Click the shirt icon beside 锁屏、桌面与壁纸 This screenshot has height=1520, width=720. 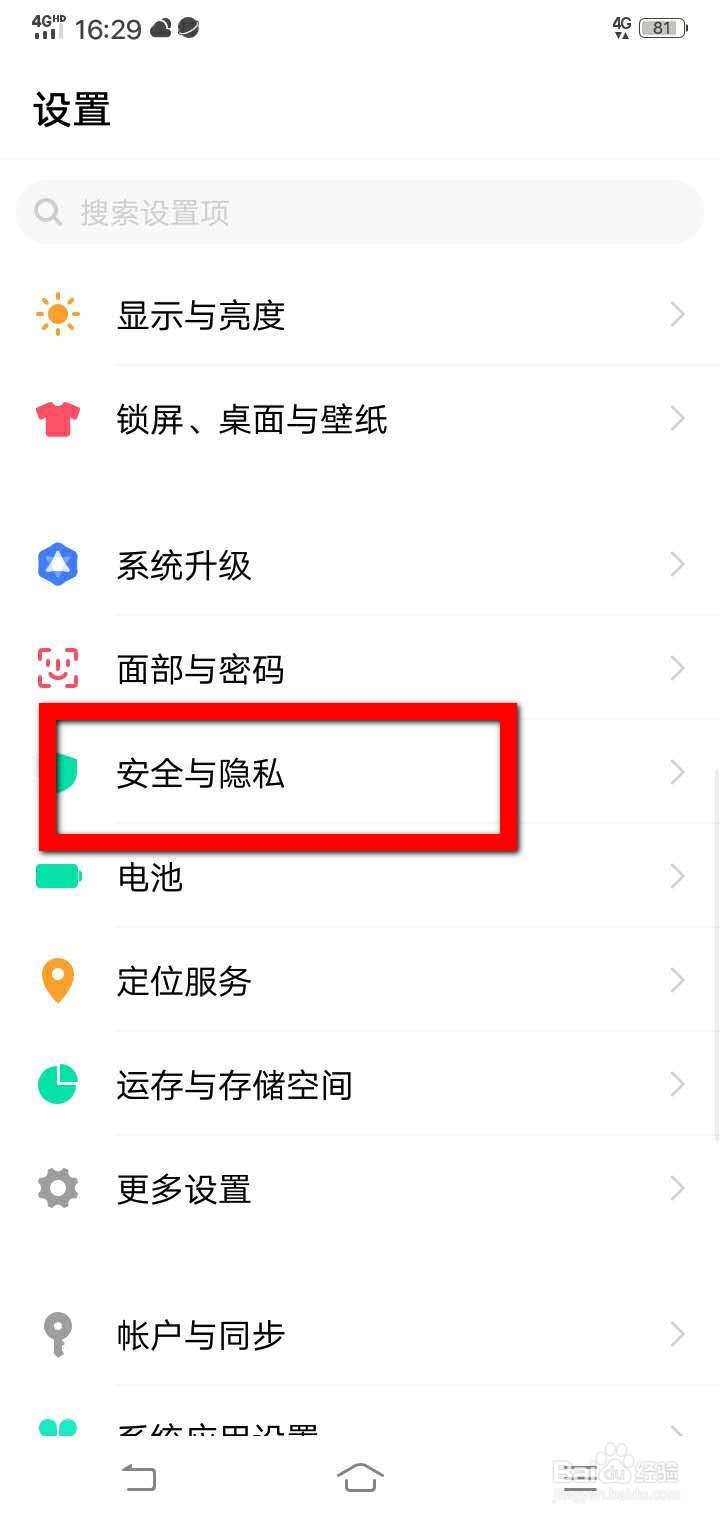click(x=57, y=418)
